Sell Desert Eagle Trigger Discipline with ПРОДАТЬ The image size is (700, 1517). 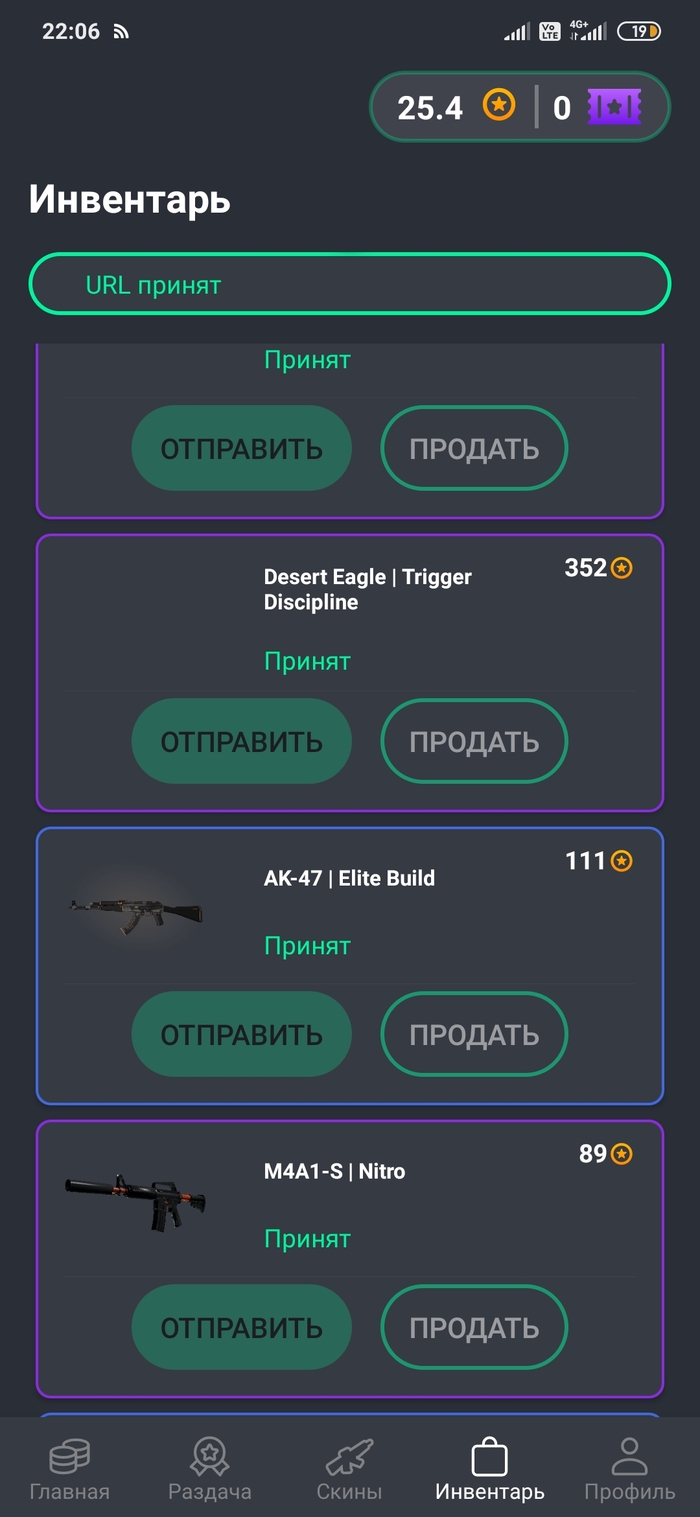(x=474, y=741)
